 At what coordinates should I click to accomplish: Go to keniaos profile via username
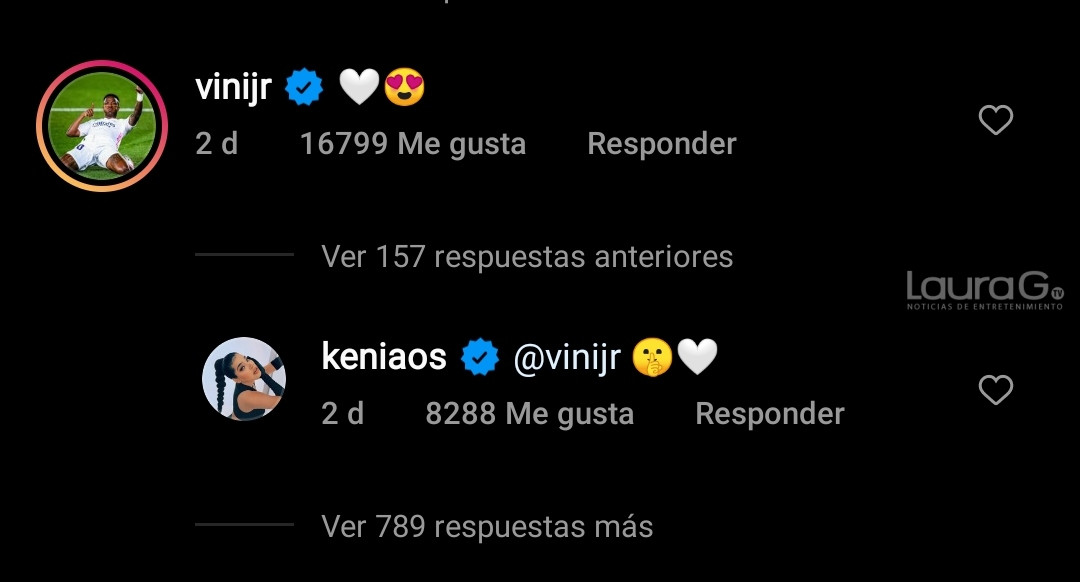point(384,357)
